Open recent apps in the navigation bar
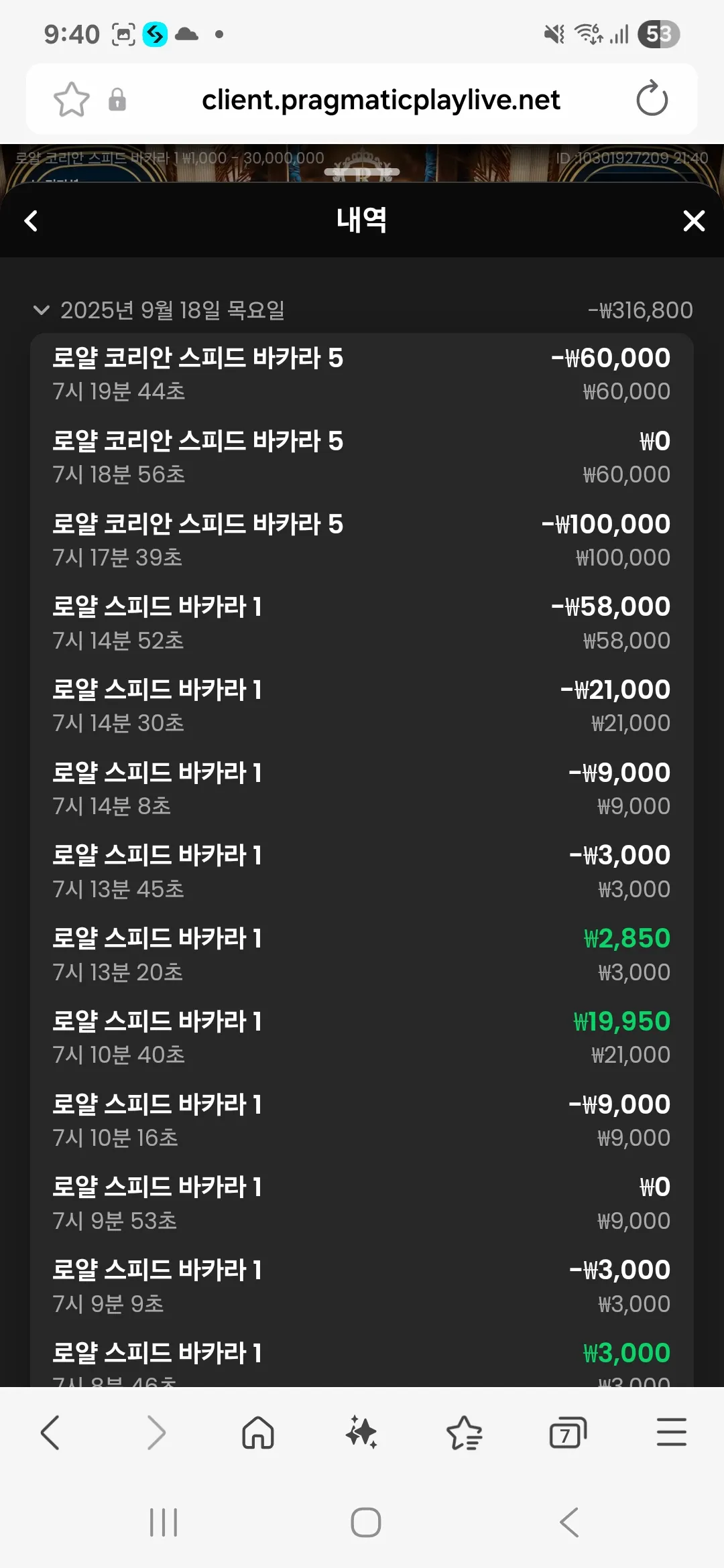Image resolution: width=724 pixels, height=1568 pixels. tap(164, 1522)
